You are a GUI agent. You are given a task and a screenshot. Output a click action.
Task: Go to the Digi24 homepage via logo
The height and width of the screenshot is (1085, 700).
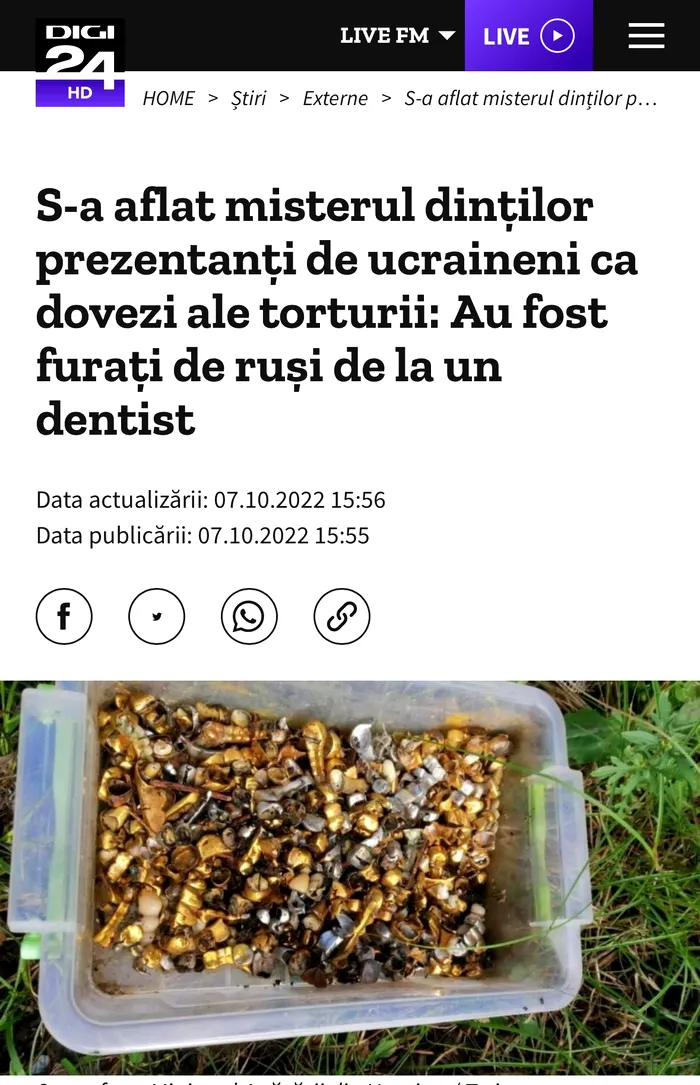tap(80, 62)
